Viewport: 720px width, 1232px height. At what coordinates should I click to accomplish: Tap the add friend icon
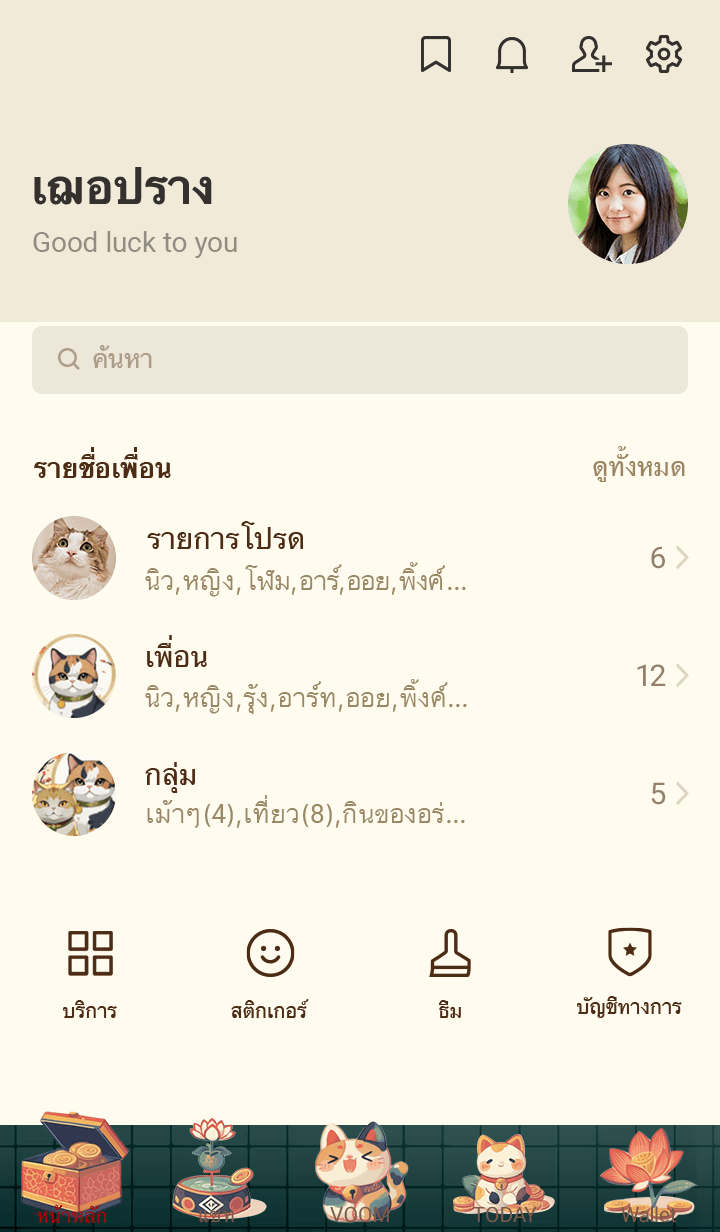point(590,55)
